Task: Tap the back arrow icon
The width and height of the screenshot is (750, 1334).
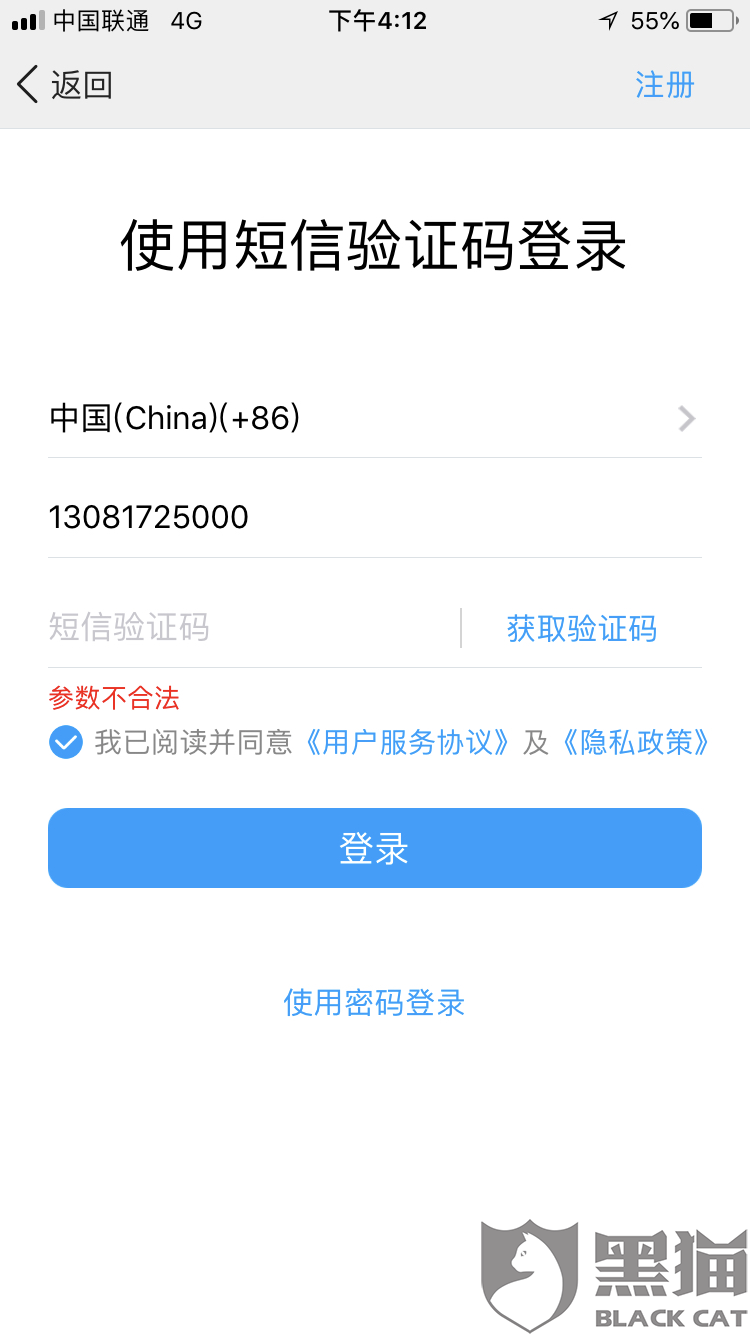Action: (x=26, y=85)
